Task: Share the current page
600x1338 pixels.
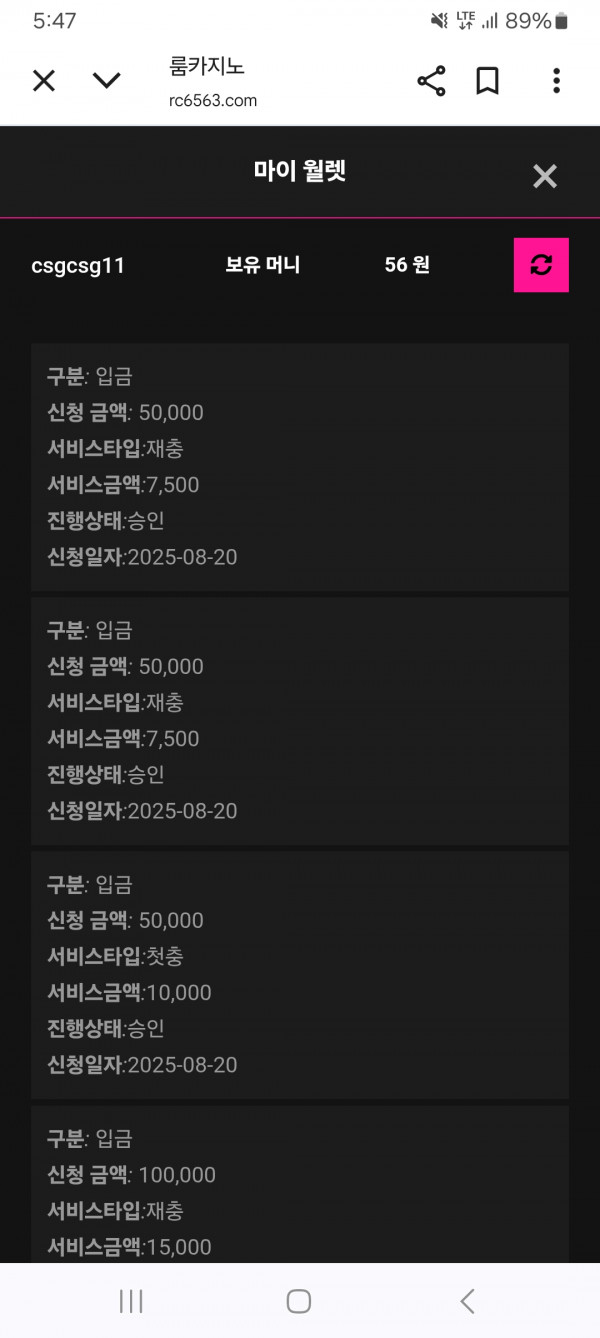Action: [x=431, y=81]
